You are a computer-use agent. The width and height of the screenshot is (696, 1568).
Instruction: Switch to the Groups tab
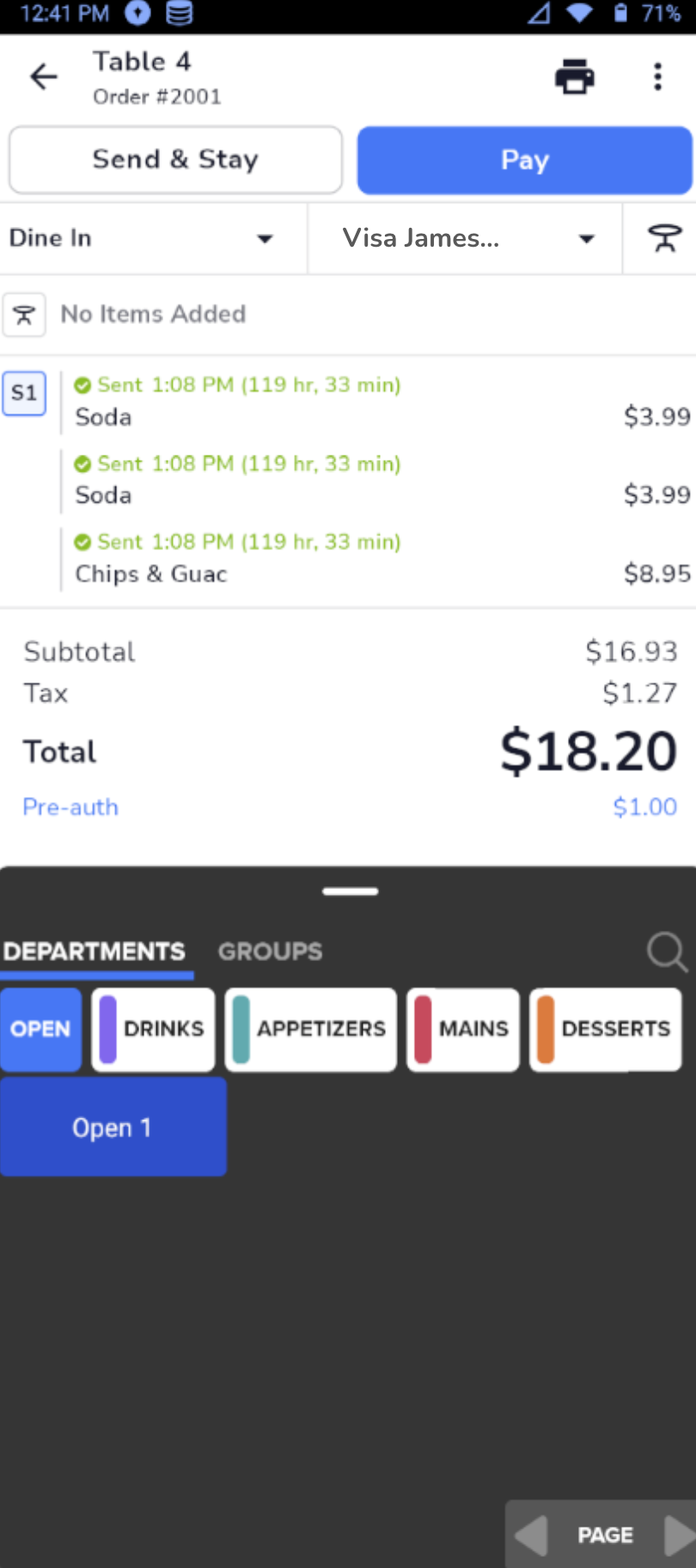pyautogui.click(x=270, y=951)
